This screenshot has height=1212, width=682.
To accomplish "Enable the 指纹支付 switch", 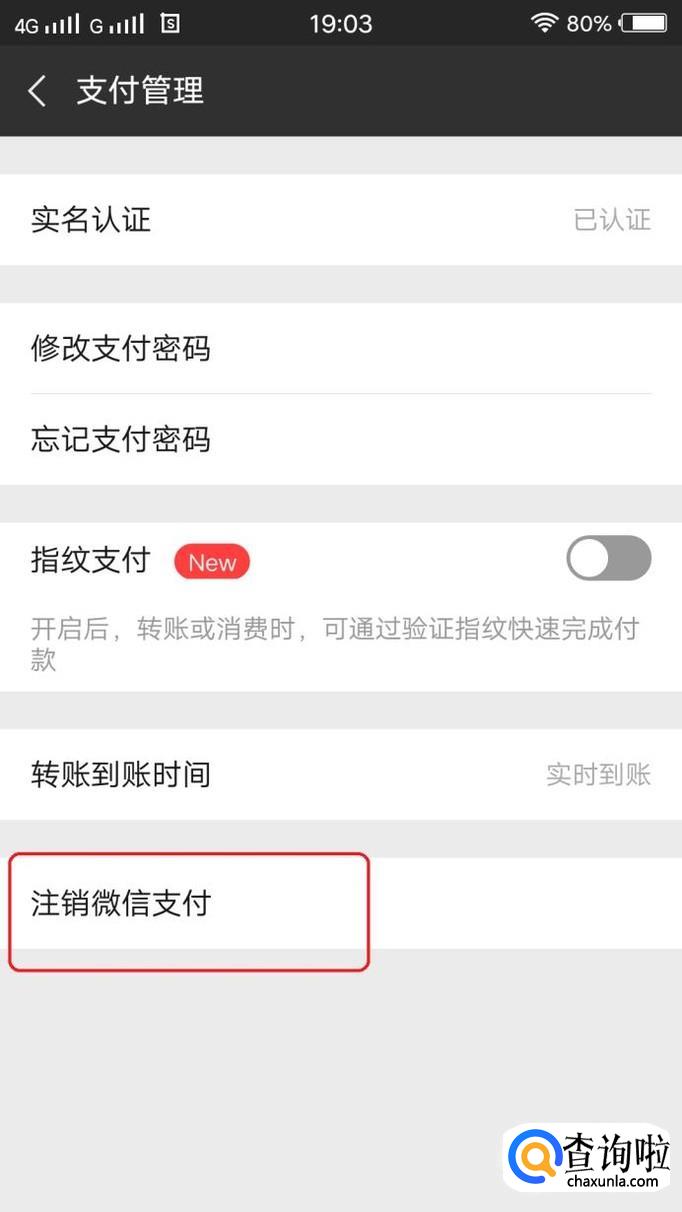I will click(609, 558).
